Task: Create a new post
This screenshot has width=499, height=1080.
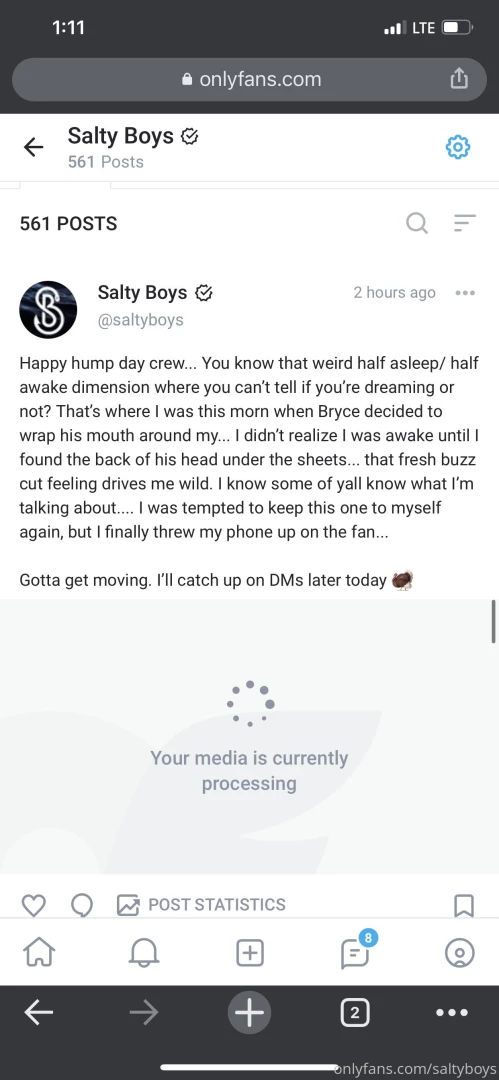Action: coord(250,953)
